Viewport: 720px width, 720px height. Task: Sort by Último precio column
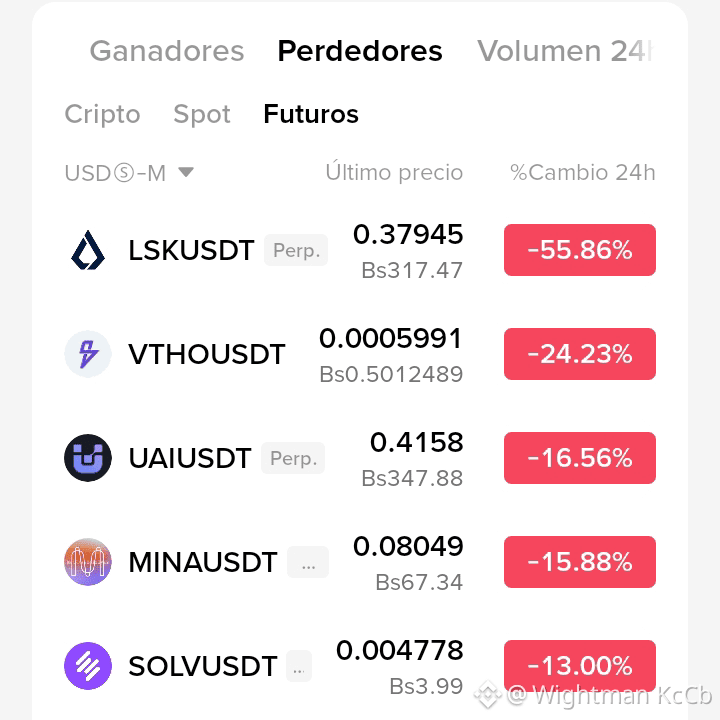pyautogui.click(x=394, y=173)
